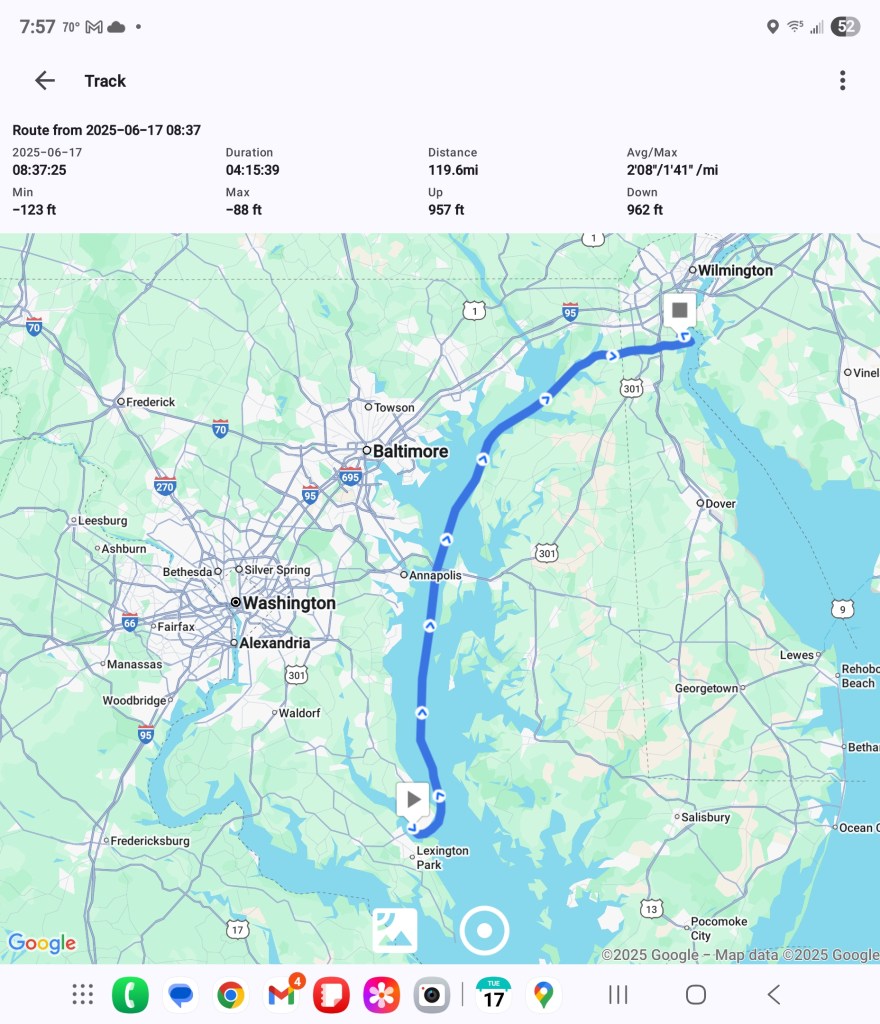The height and width of the screenshot is (1024, 880).
Task: Open the Messages app from the taskbar
Action: point(180,994)
